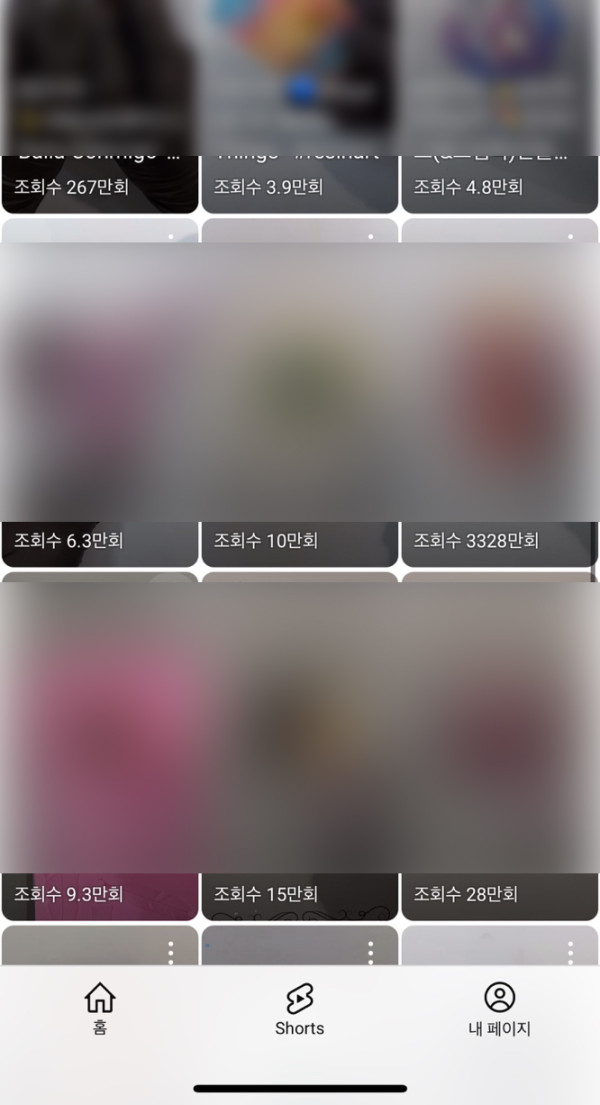The height and width of the screenshot is (1105, 600).
Task: Switch to the Shorts tab
Action: point(299,1008)
